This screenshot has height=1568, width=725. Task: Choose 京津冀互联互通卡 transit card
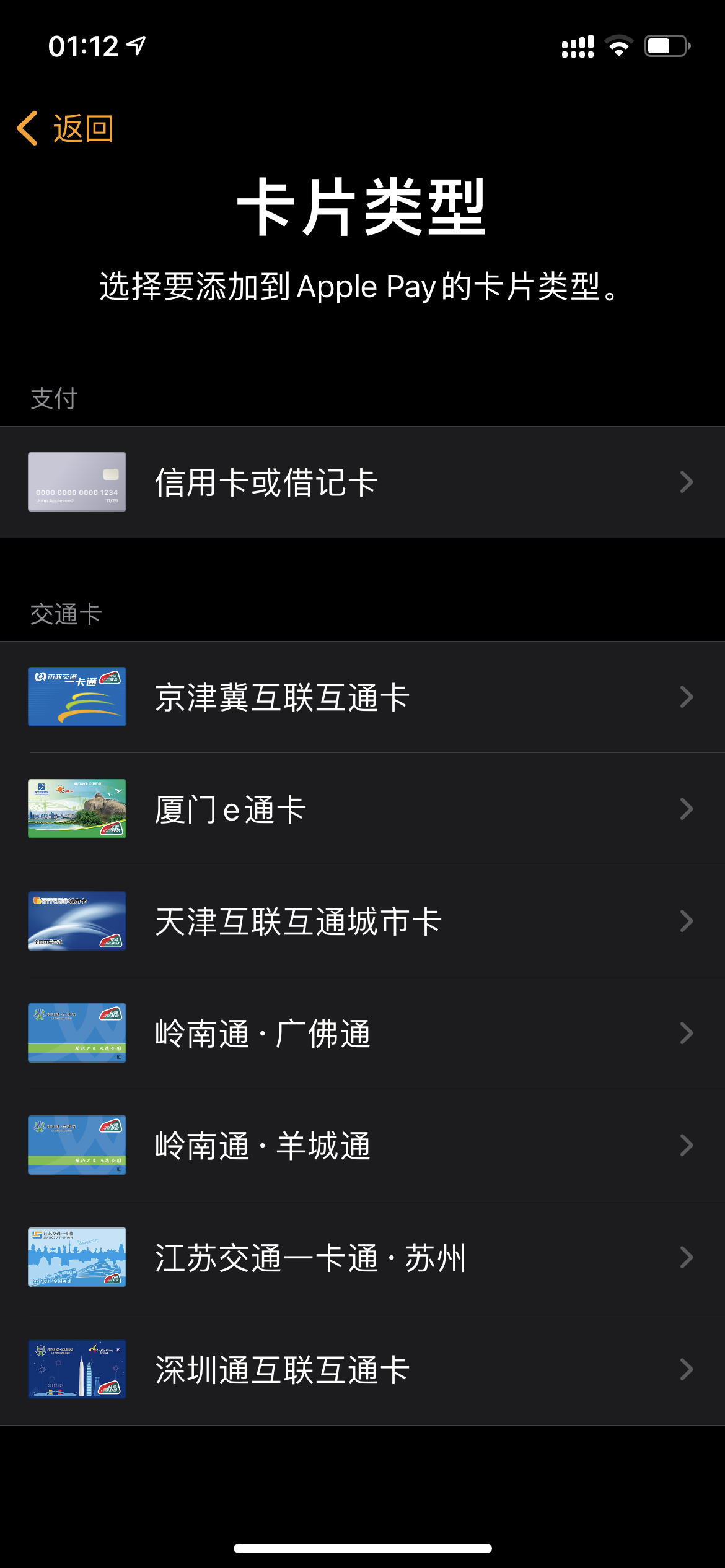362,697
